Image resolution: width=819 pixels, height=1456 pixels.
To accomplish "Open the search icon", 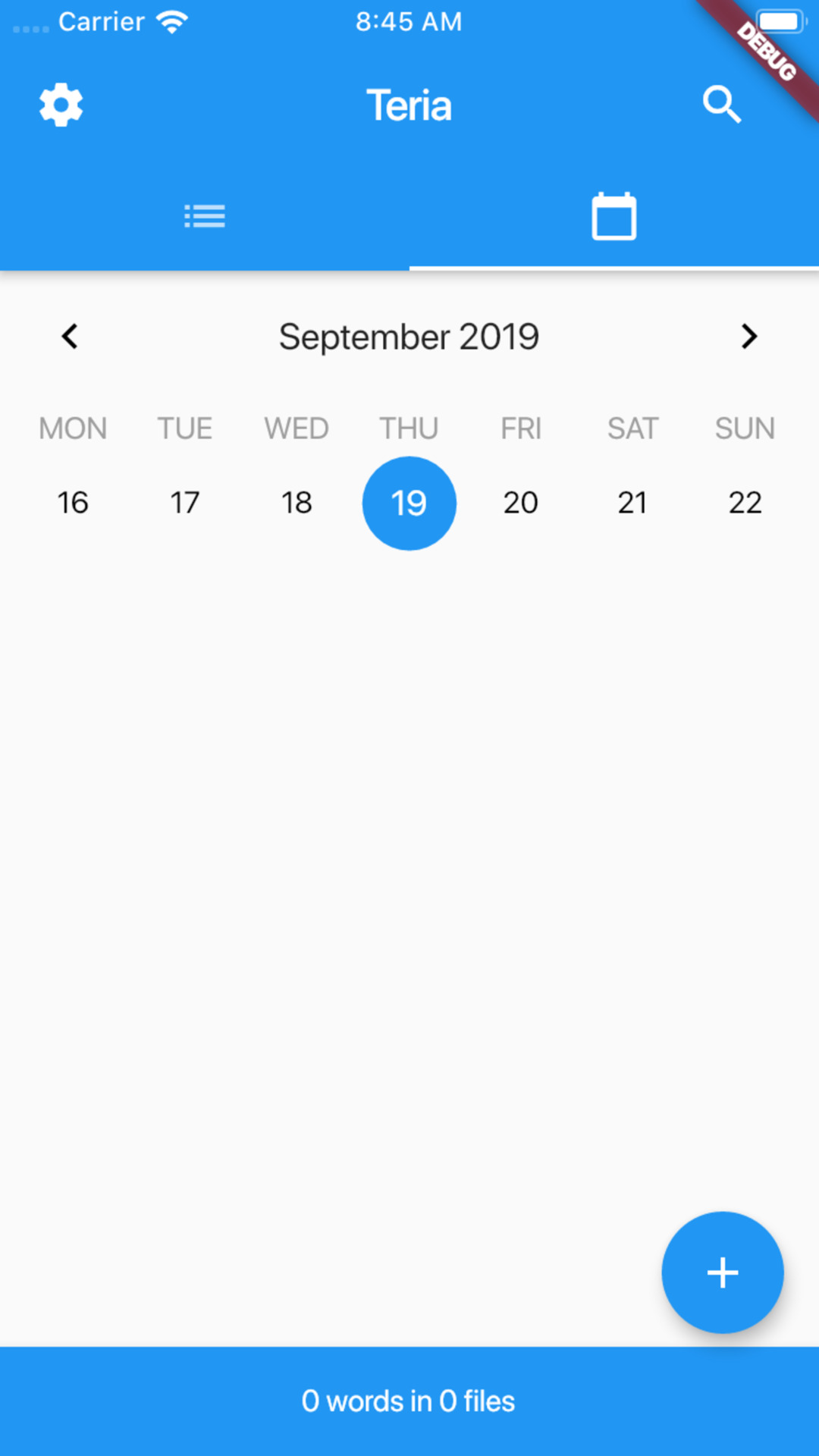I will coord(721,105).
